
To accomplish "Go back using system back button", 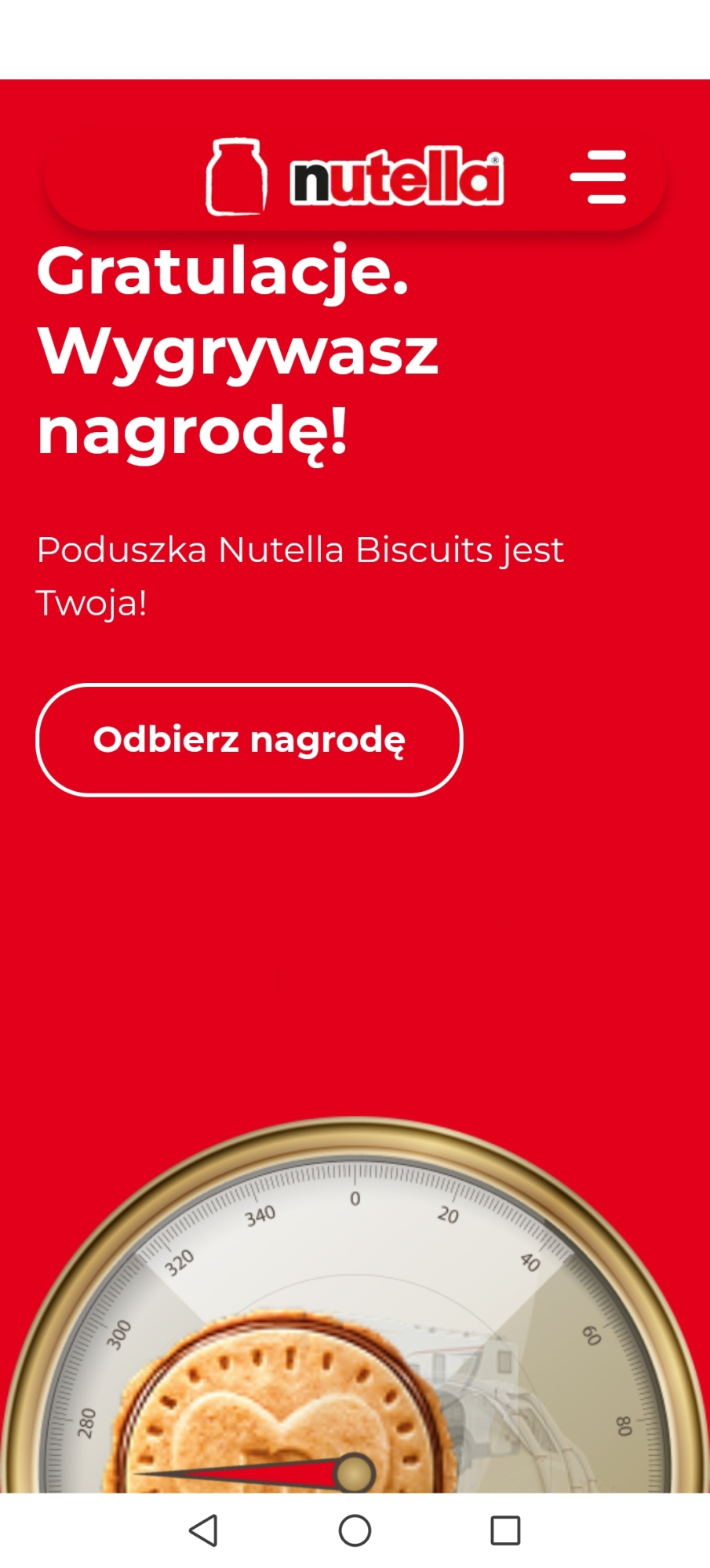I will [204, 1530].
